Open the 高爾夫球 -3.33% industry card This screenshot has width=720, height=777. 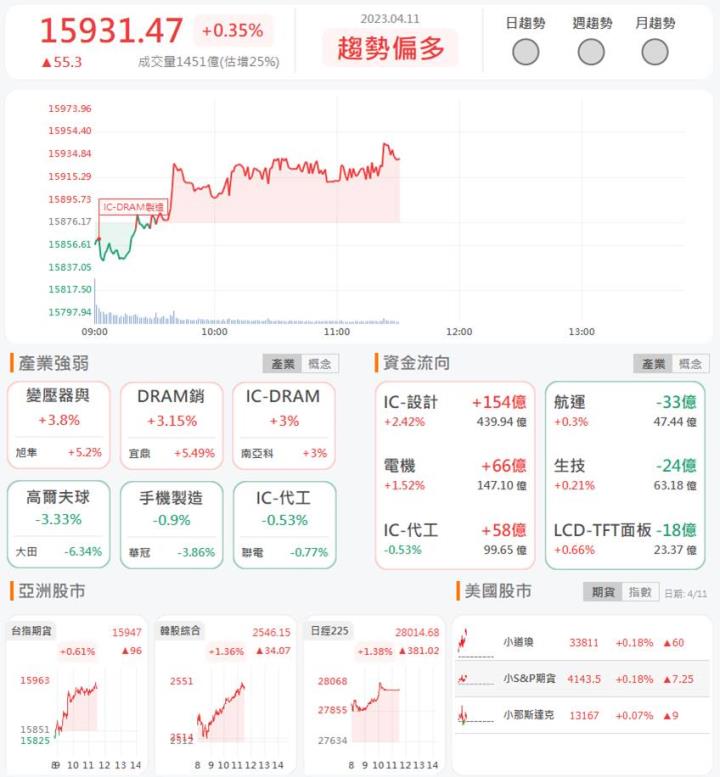tap(59, 524)
